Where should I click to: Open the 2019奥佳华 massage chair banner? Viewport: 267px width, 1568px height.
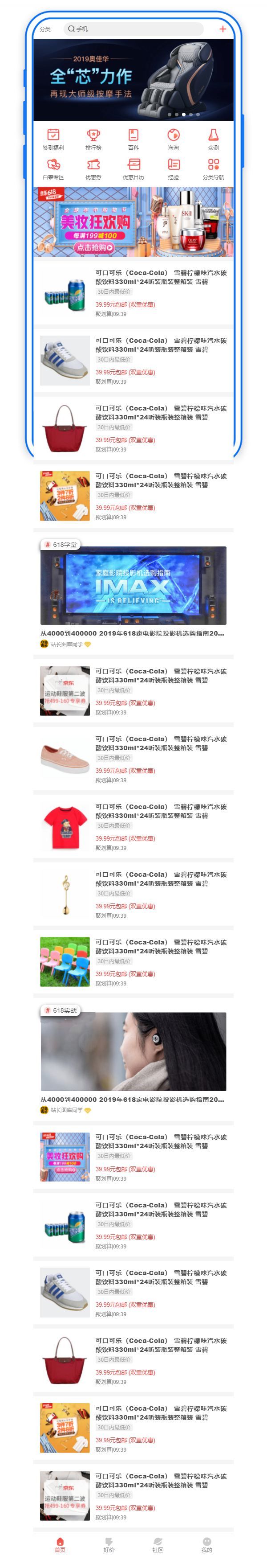133,80
